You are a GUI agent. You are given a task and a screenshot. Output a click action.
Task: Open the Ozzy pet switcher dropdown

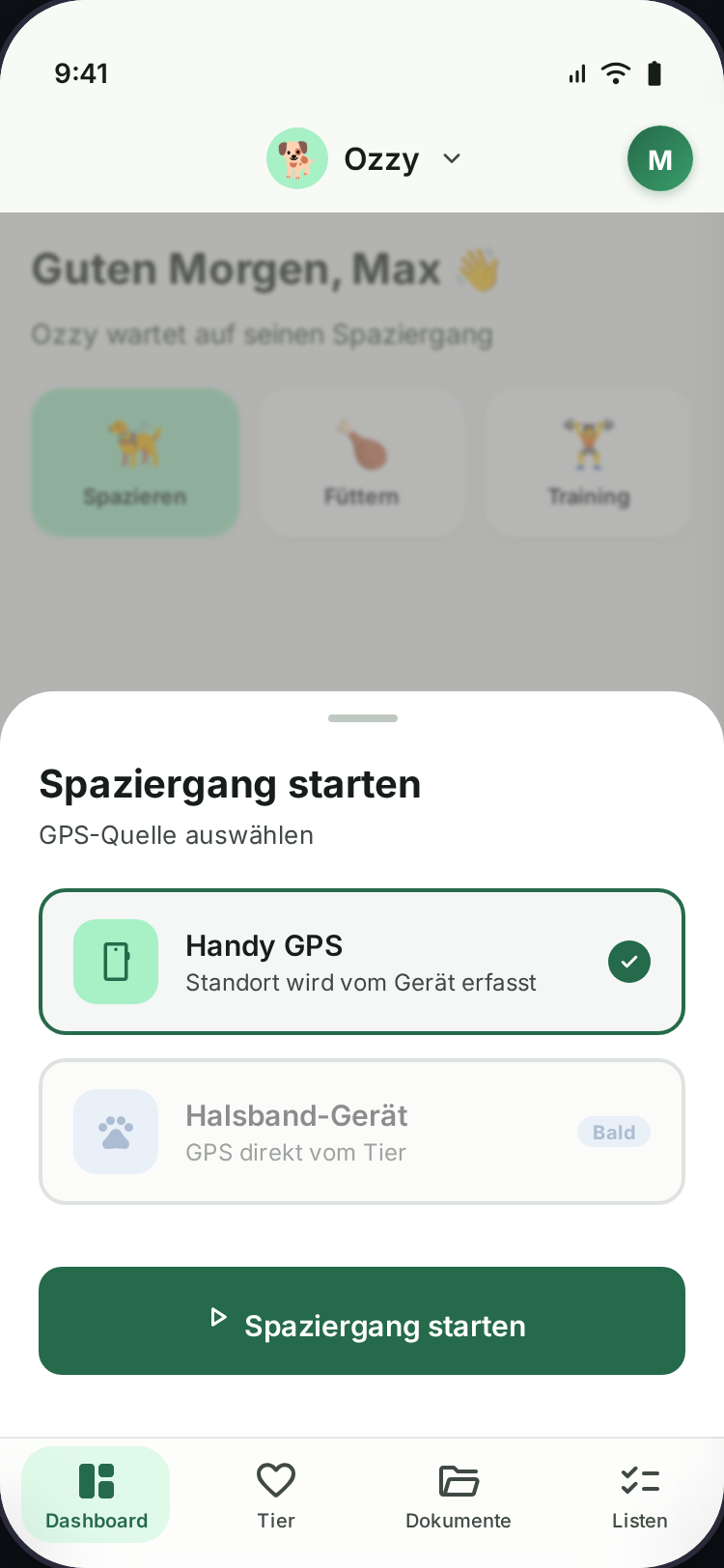[x=381, y=158]
